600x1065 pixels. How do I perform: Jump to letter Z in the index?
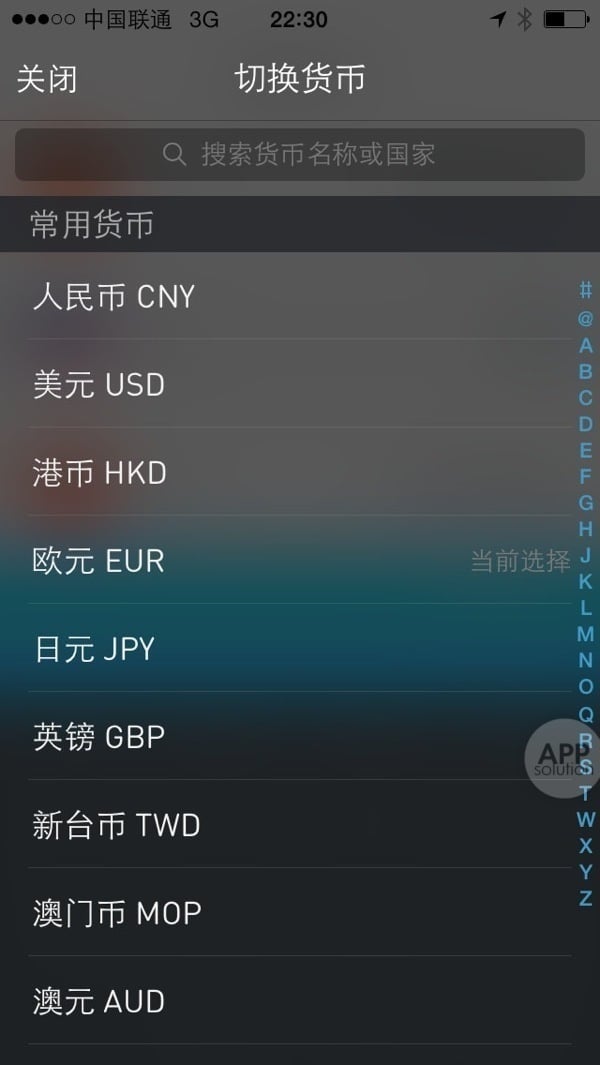[586, 898]
